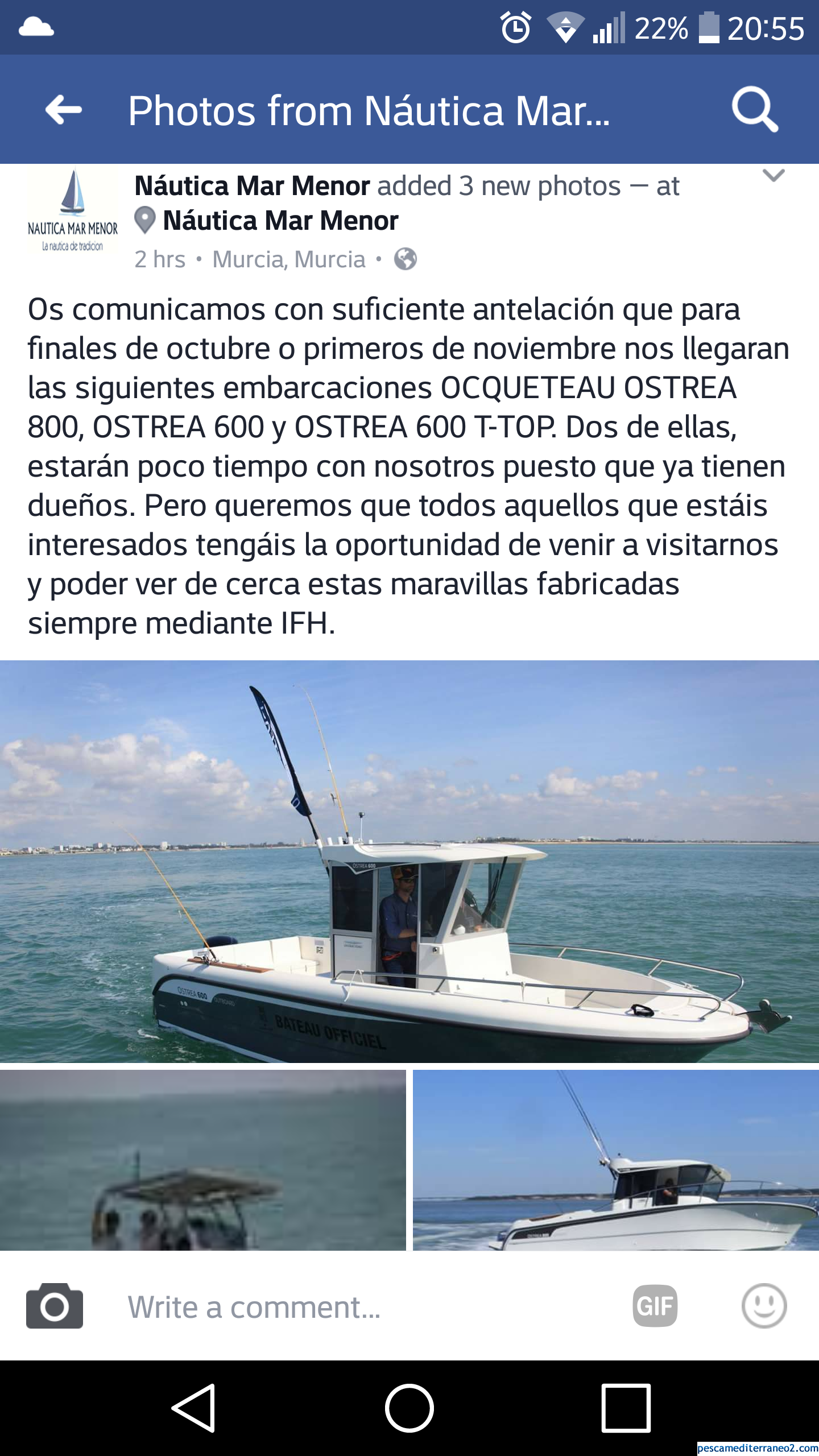Open the large Ostrea 600 boat photo
Screen dimensions: 819x1456
(409, 861)
